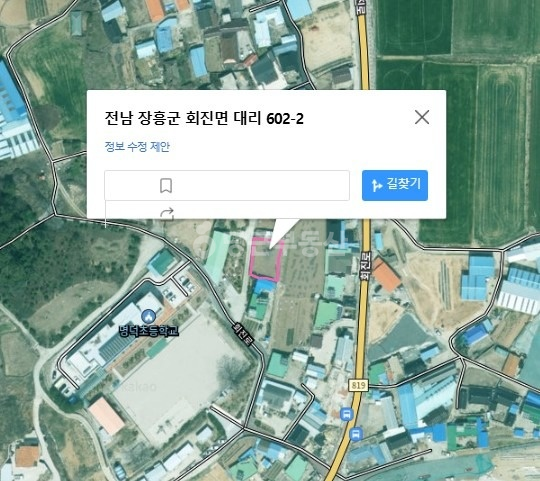Close the address info popup
Viewport: 540px width, 481px height.
click(x=422, y=117)
